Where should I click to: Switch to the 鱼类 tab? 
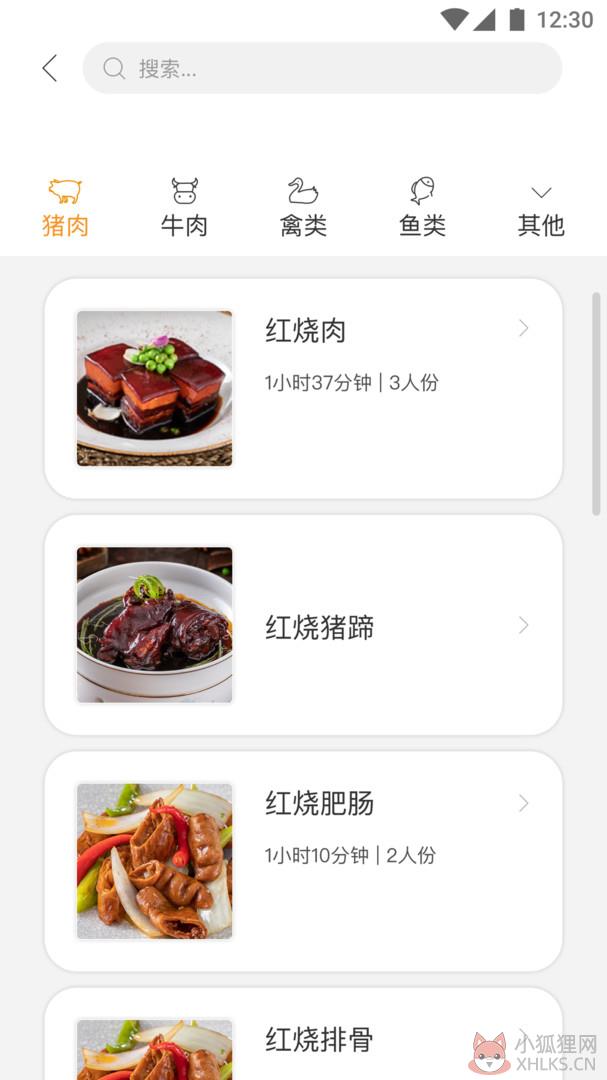tap(422, 207)
